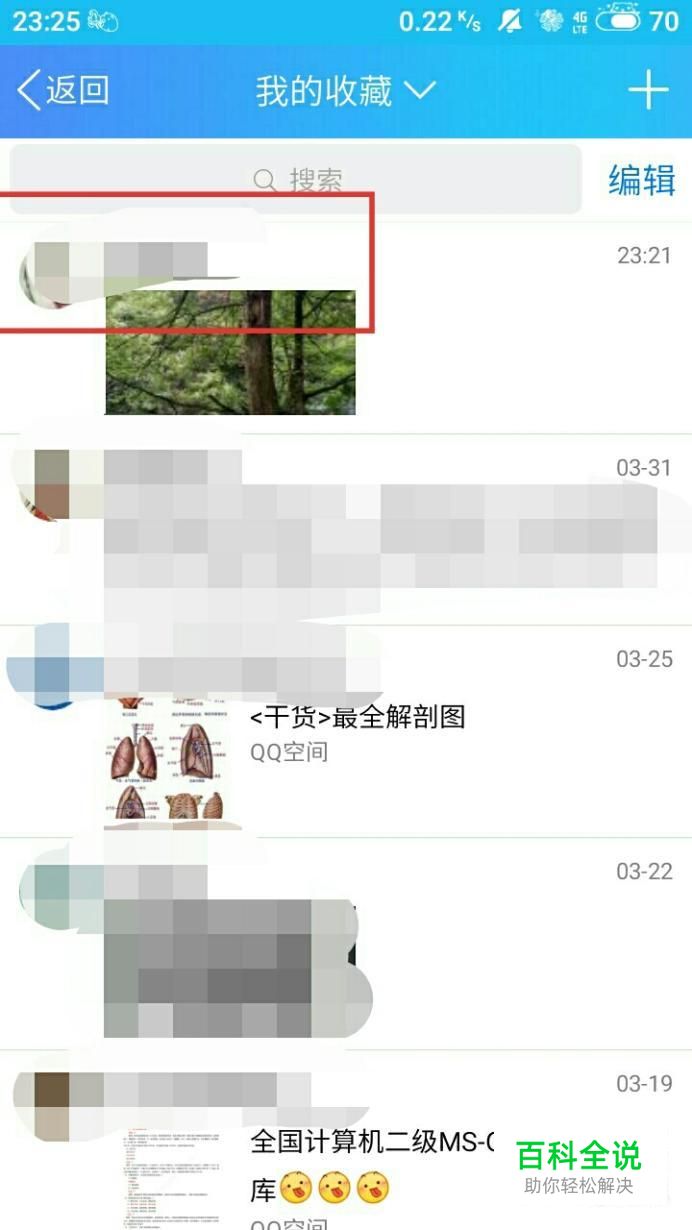Expand the 我的收藏 dropdown
The width and height of the screenshot is (692, 1230).
coord(345,91)
